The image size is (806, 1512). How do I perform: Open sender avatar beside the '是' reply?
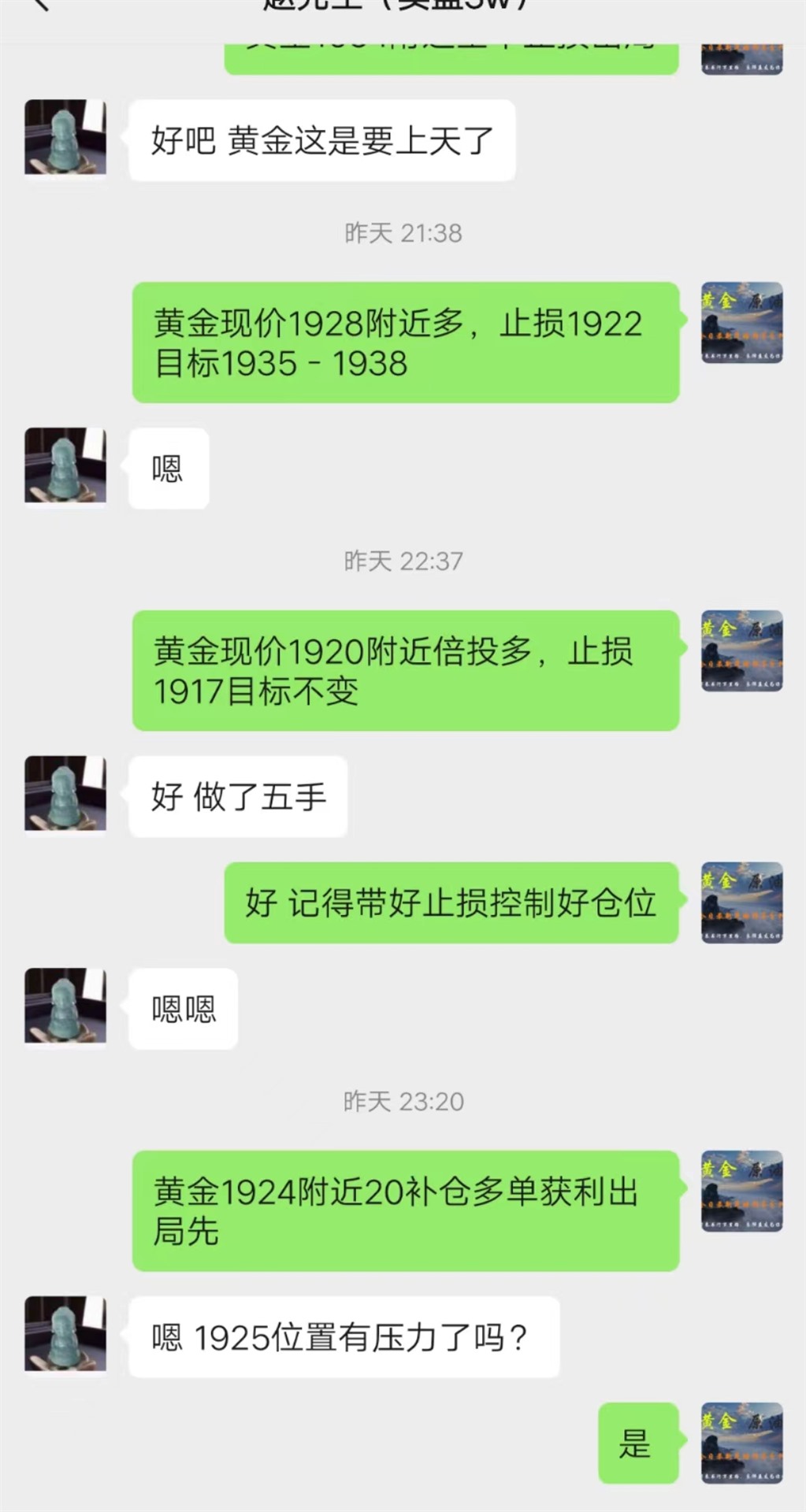point(741,1443)
